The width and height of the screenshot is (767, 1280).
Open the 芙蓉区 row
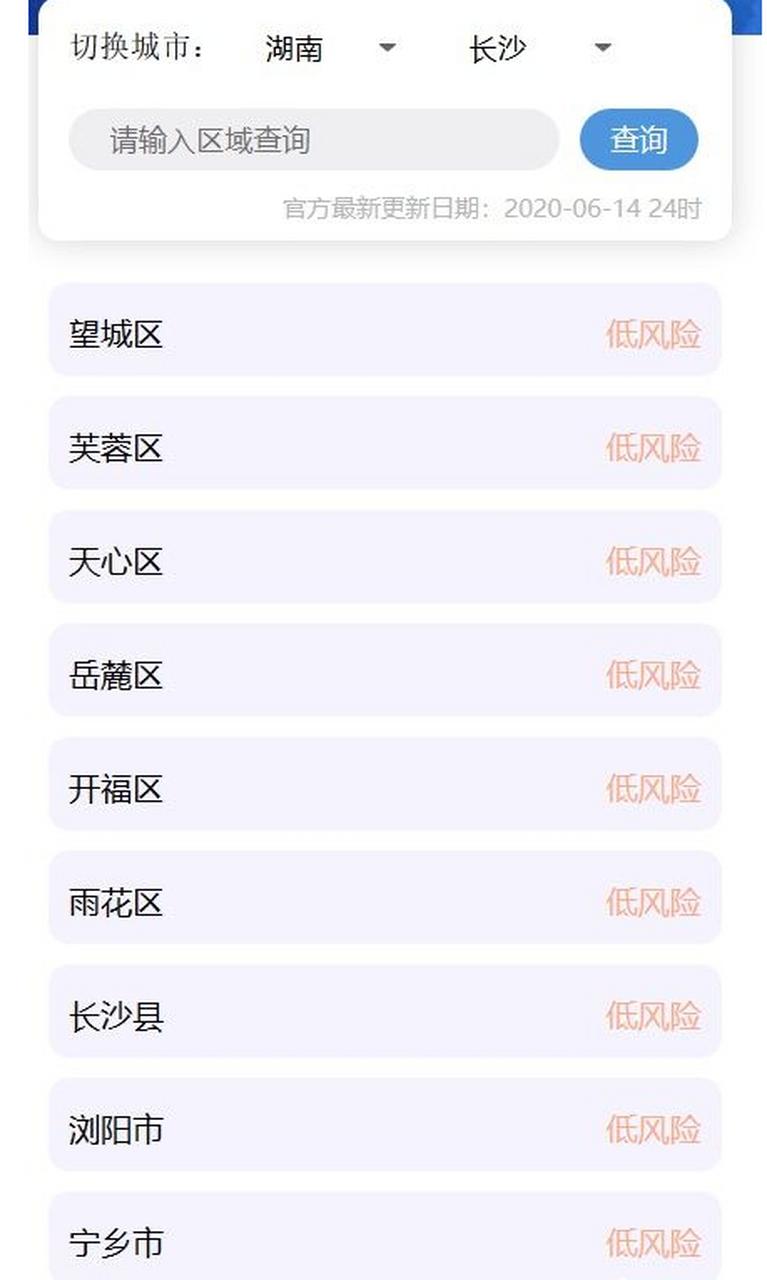coord(385,448)
